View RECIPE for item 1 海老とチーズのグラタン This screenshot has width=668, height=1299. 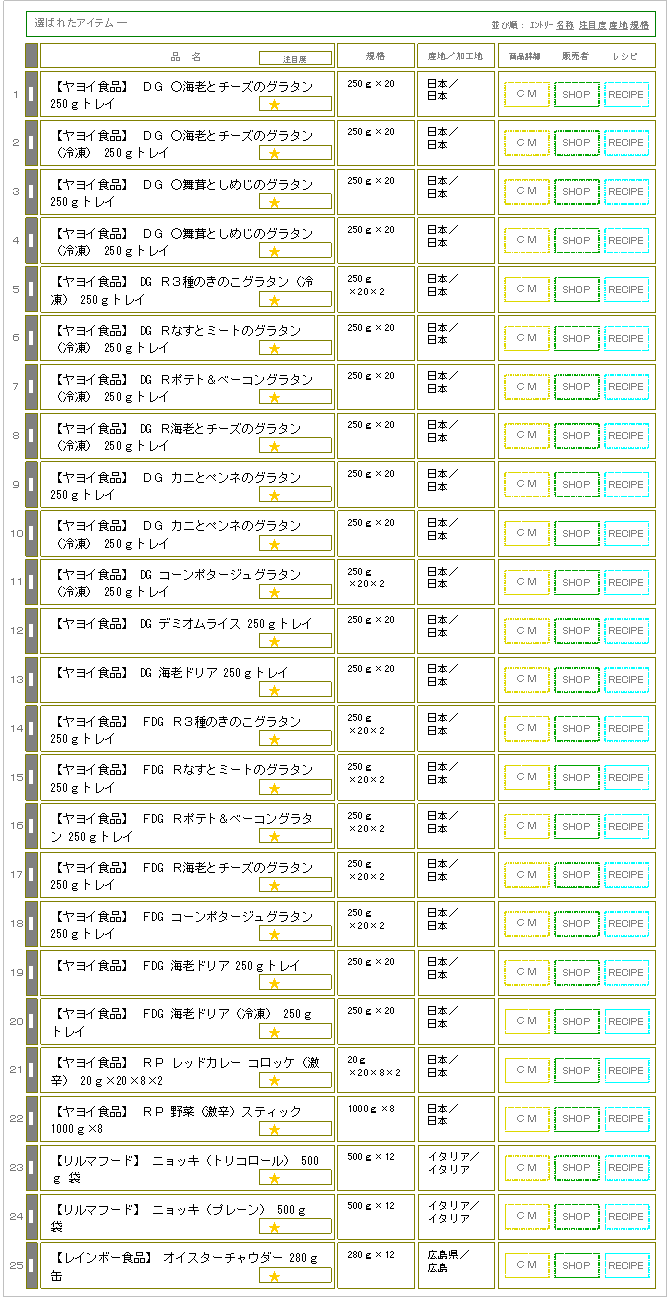626,94
